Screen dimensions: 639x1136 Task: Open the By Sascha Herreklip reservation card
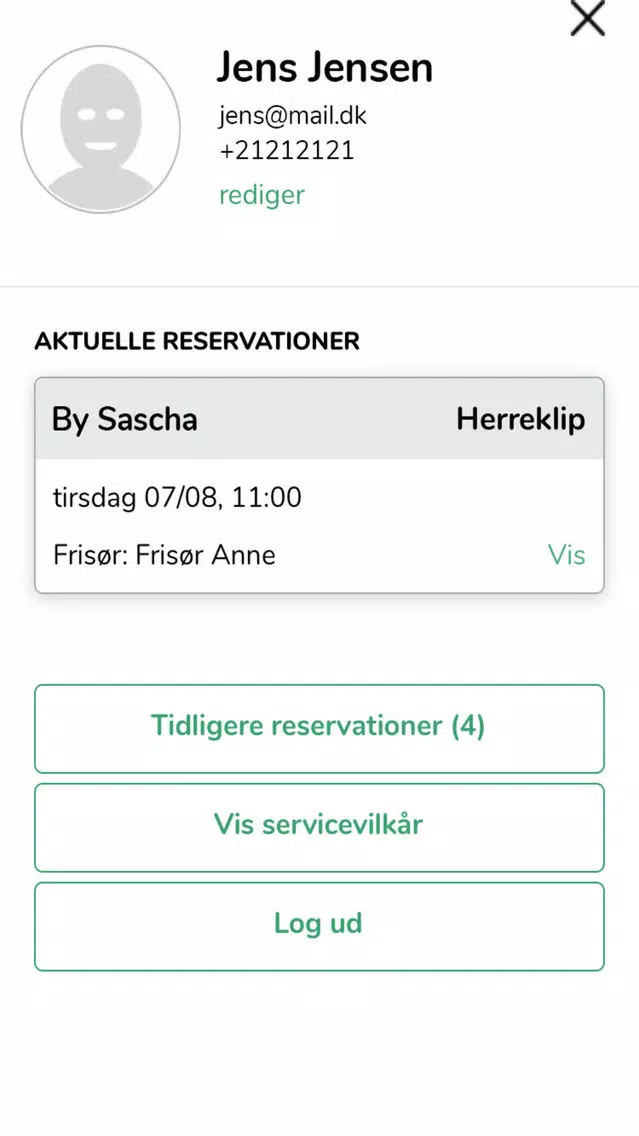(319, 485)
